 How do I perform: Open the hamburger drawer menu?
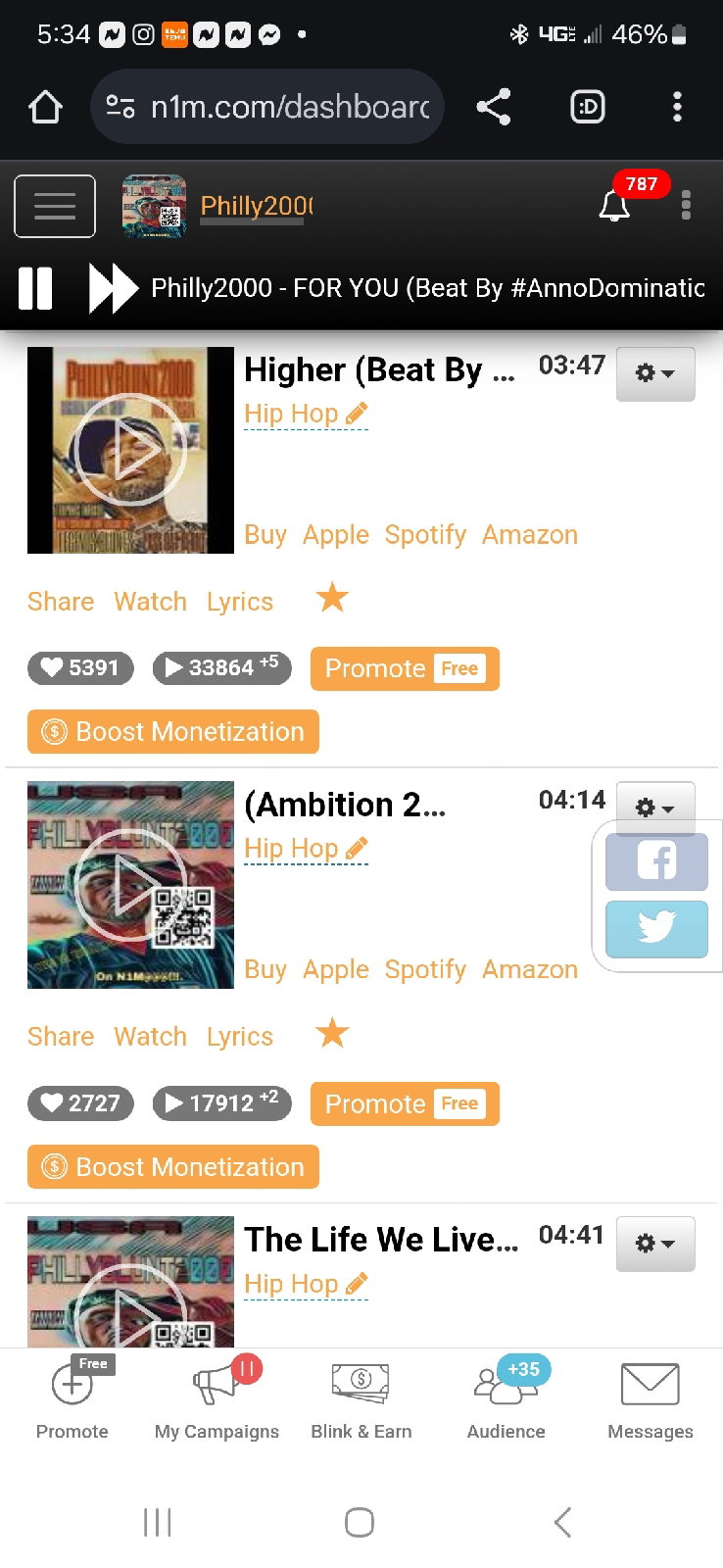(x=55, y=206)
